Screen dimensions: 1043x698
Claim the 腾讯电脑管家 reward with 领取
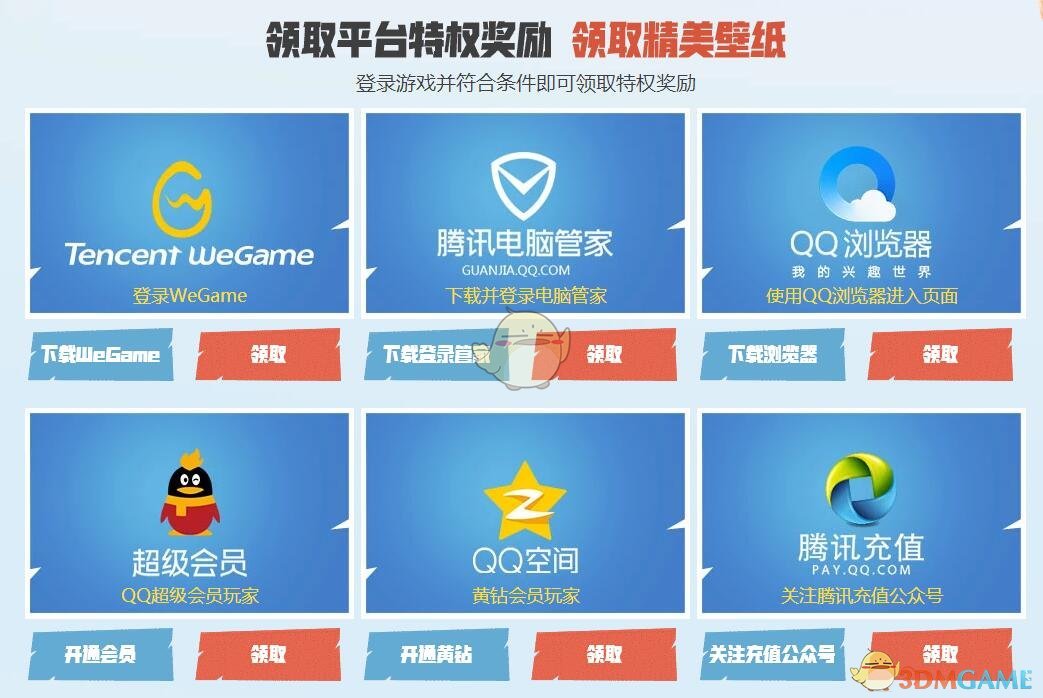604,354
